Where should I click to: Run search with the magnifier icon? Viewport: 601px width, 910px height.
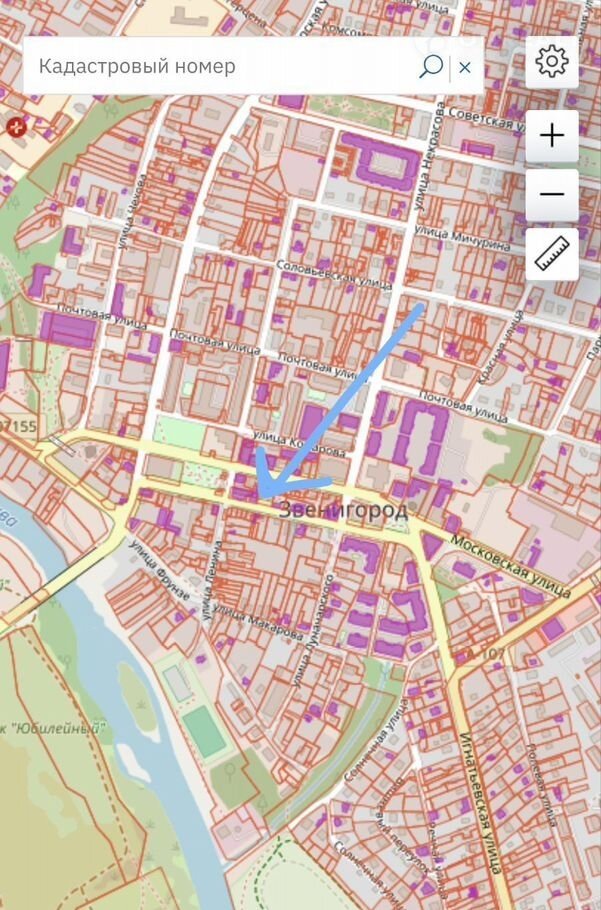[430, 67]
